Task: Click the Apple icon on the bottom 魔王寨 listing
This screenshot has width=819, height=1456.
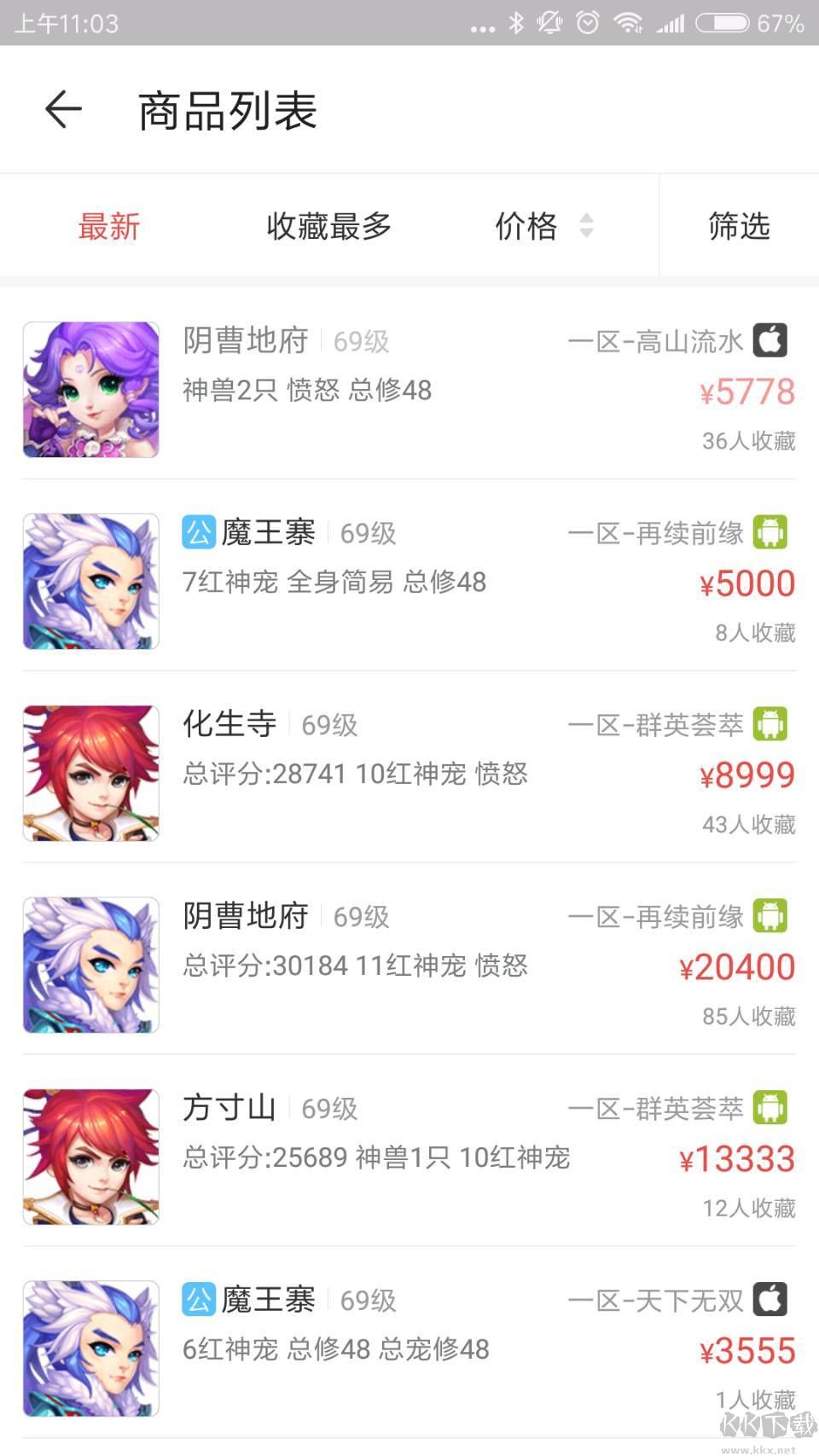Action: pyautogui.click(x=770, y=1299)
